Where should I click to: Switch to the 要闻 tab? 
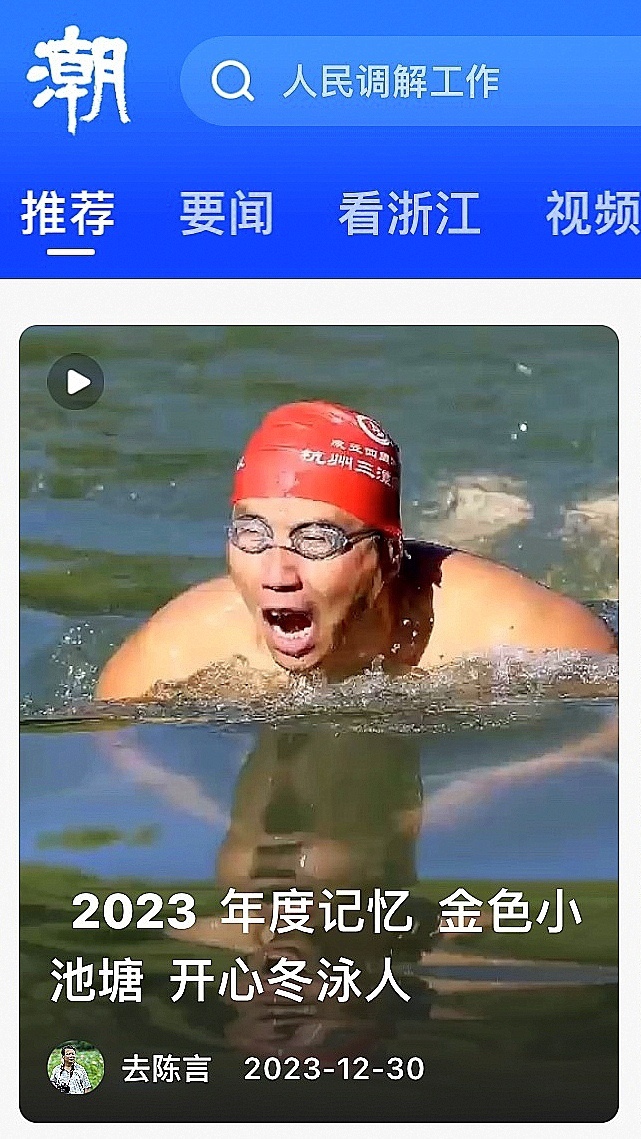[226, 213]
